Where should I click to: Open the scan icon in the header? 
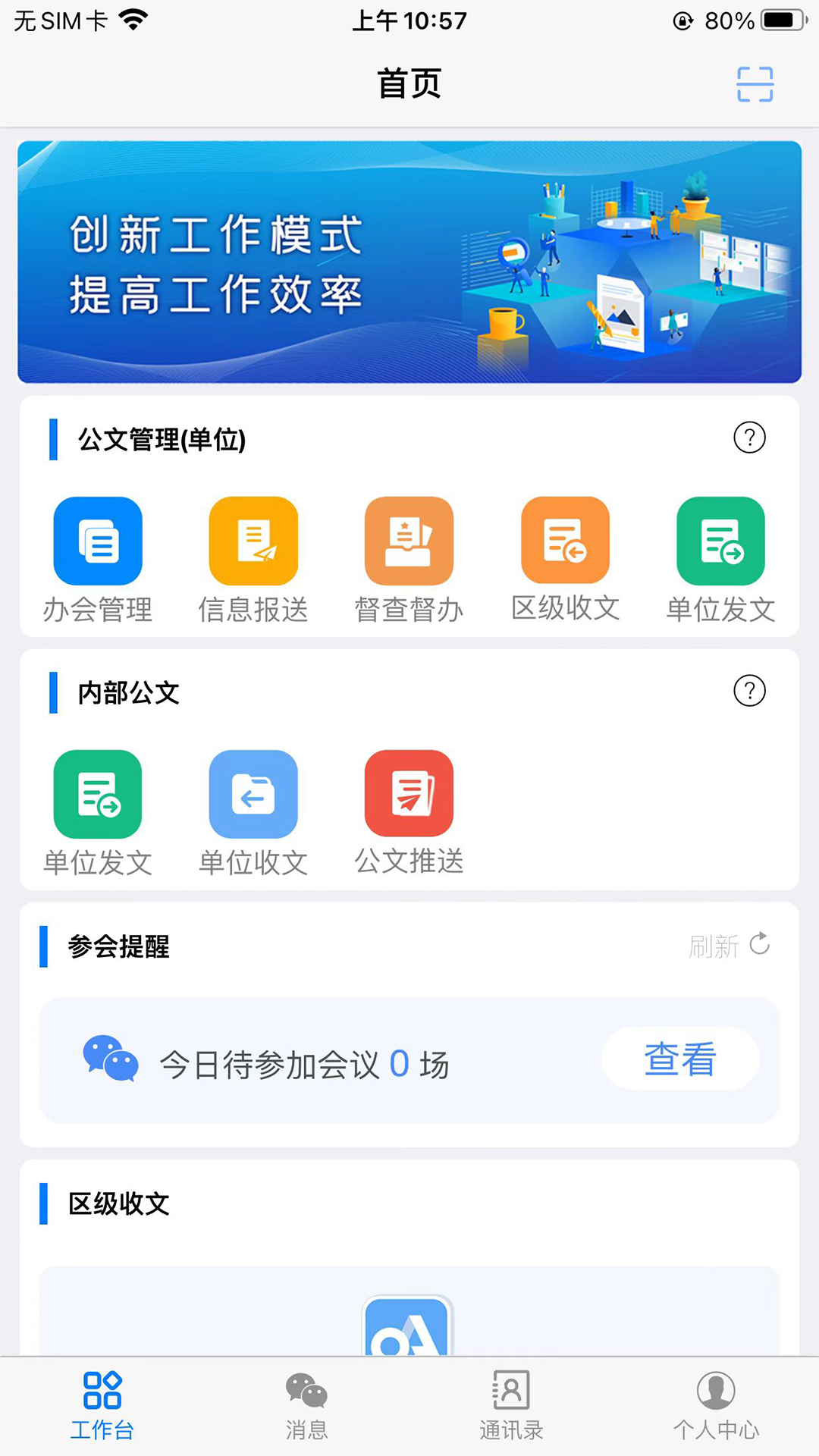pyautogui.click(x=755, y=84)
